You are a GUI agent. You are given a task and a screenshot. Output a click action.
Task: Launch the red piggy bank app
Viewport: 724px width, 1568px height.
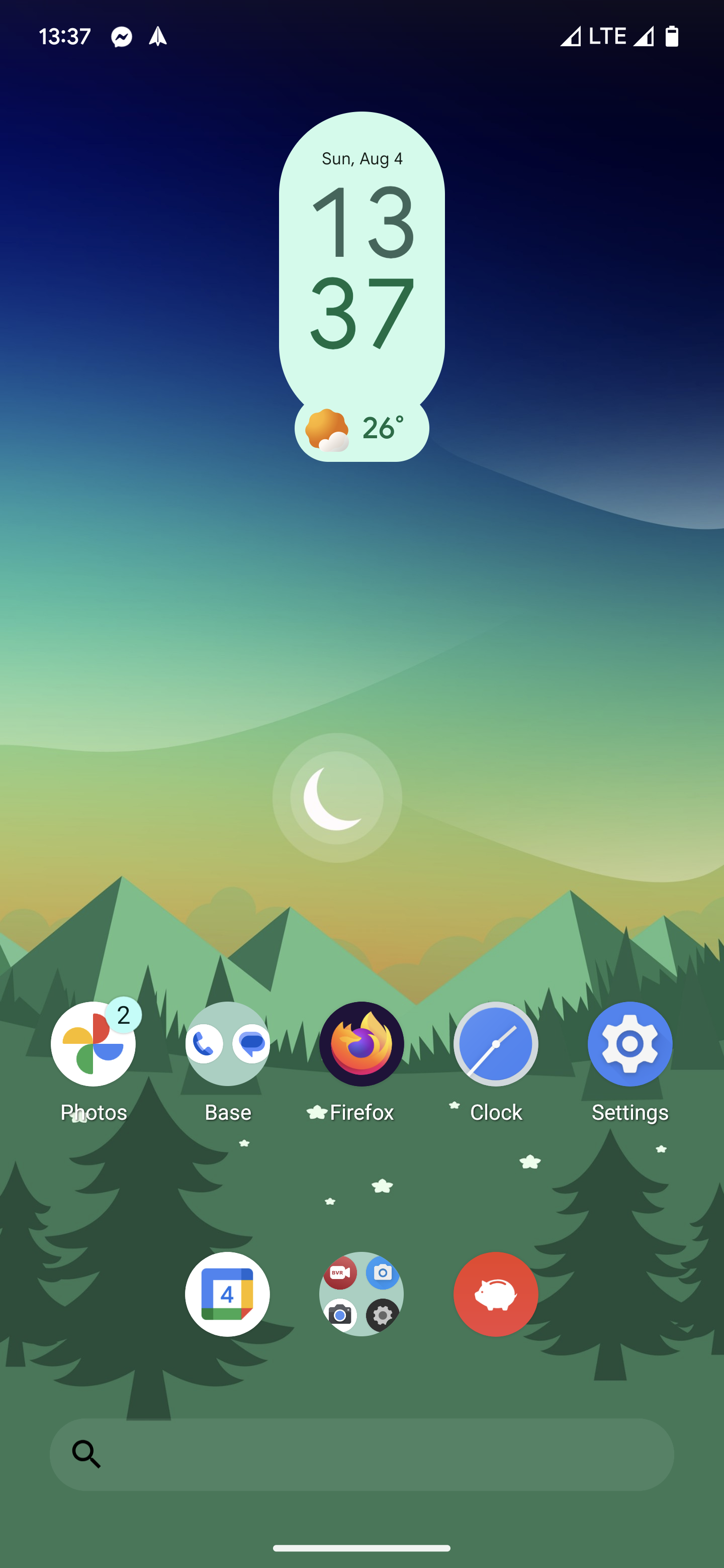(x=496, y=1294)
